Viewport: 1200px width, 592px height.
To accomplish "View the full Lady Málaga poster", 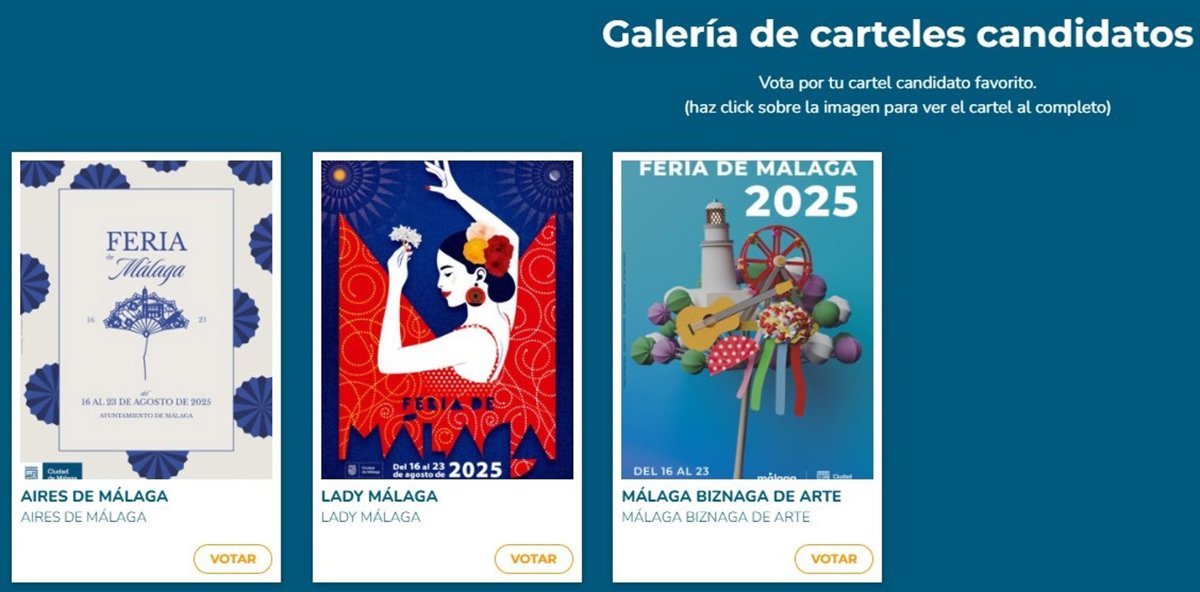I will [x=446, y=320].
